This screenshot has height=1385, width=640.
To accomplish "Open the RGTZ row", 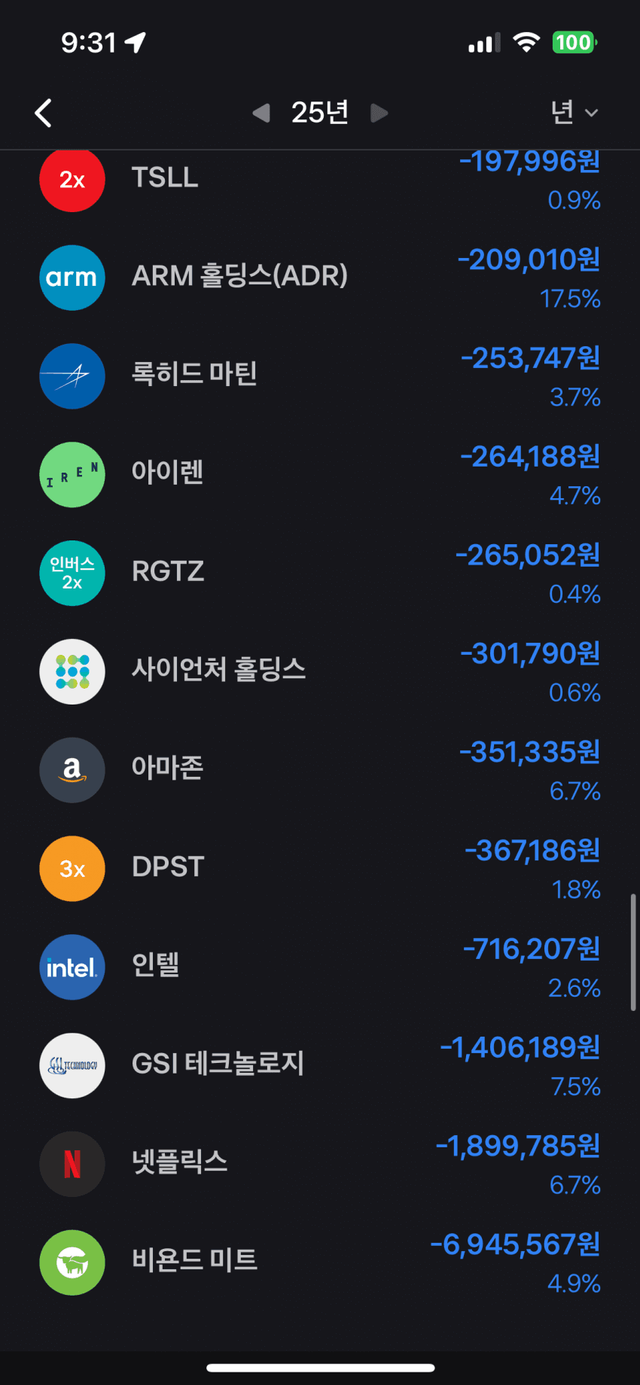I will [x=320, y=573].
